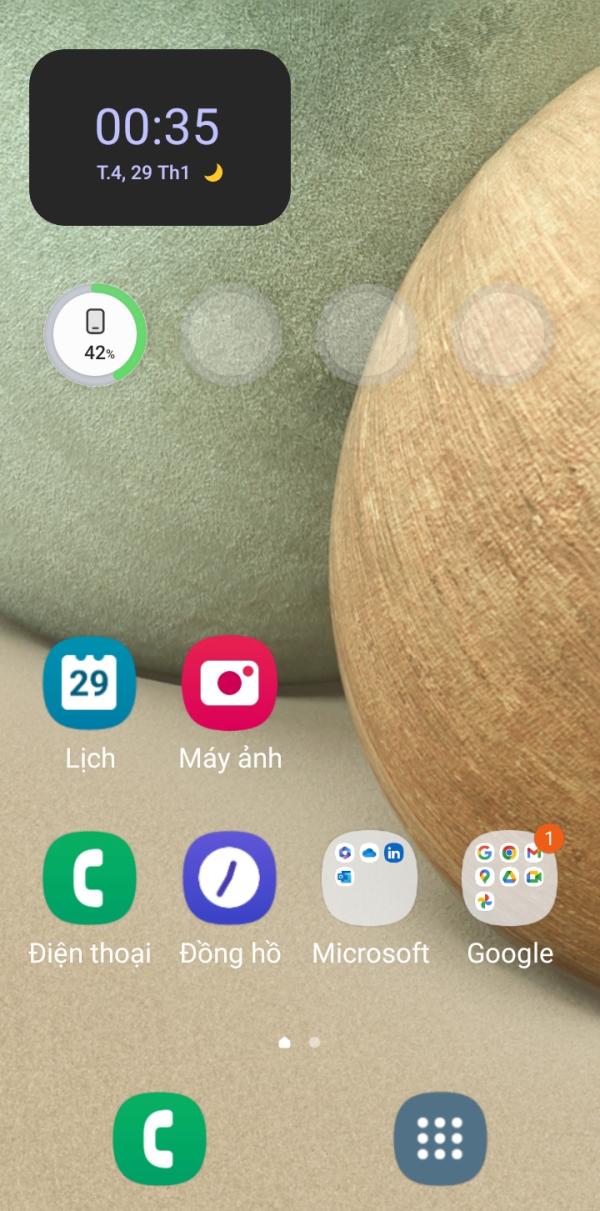Screen dimensions: 600x1211
Task: Open the Đồng hồ clock app
Action: point(229,878)
